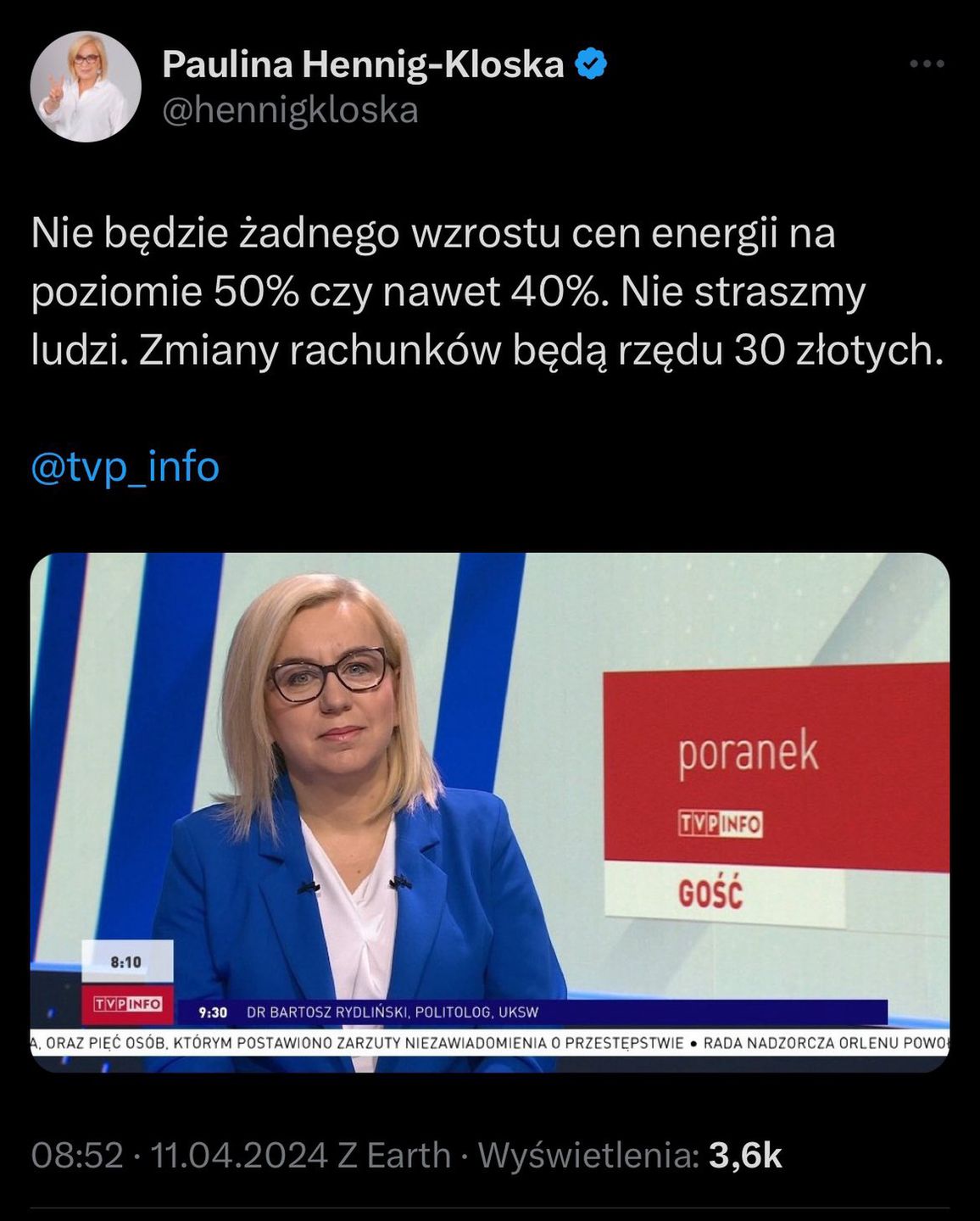The image size is (980, 1221).
Task: Open the attached TVP Info interview image
Action: click(489, 811)
